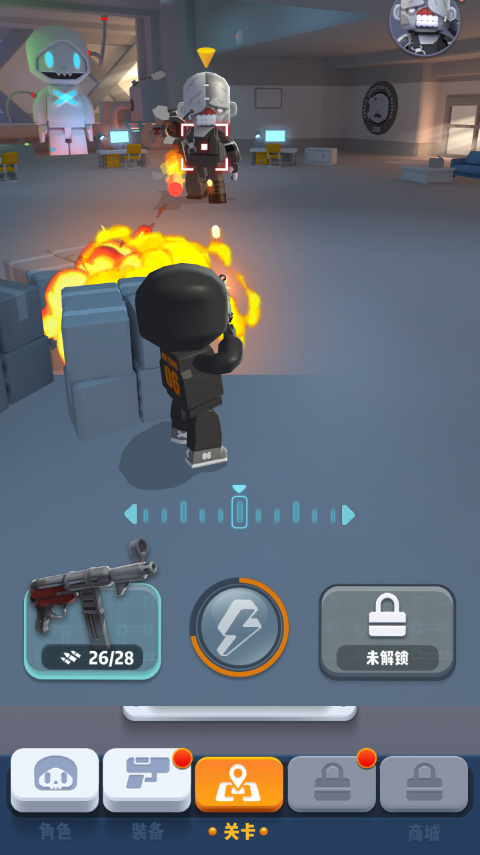Viewport: 480px width, 855px height.
Task: Switch to the 装备 equipment tab
Action: pyautogui.click(x=147, y=780)
